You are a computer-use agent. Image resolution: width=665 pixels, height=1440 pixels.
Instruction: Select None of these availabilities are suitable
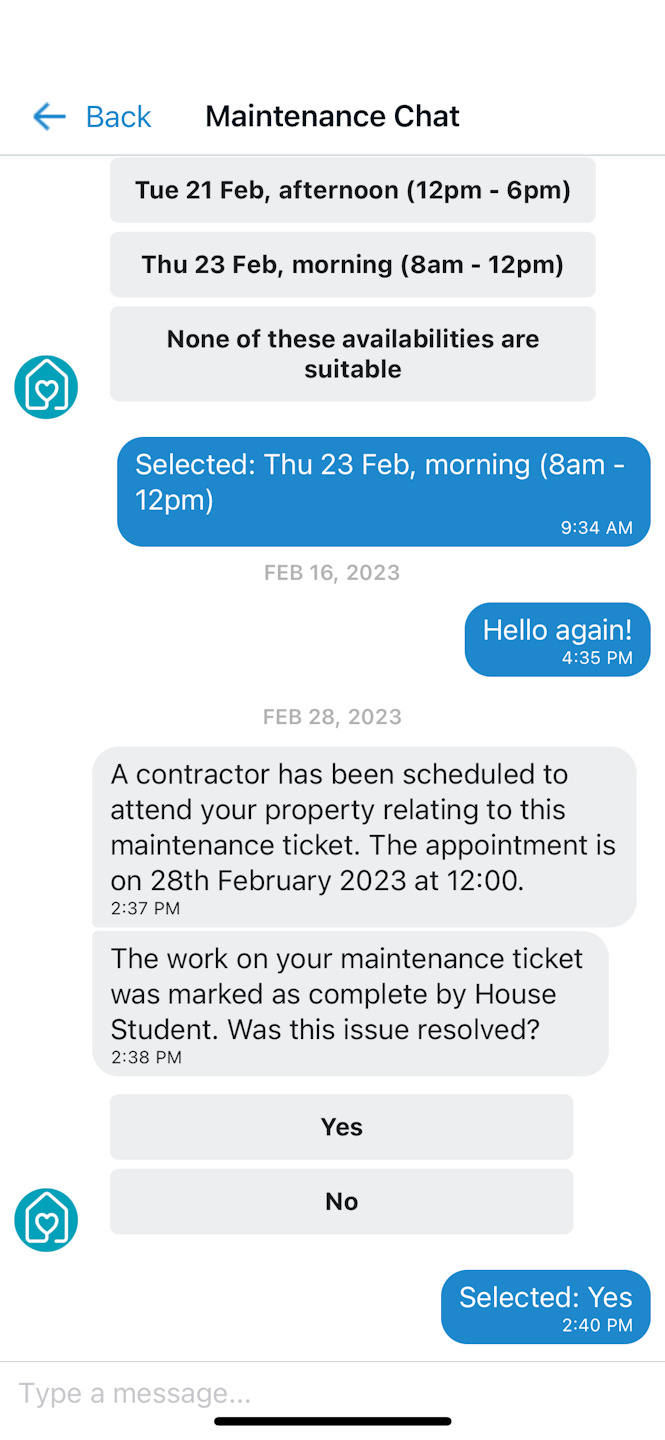[x=352, y=354]
